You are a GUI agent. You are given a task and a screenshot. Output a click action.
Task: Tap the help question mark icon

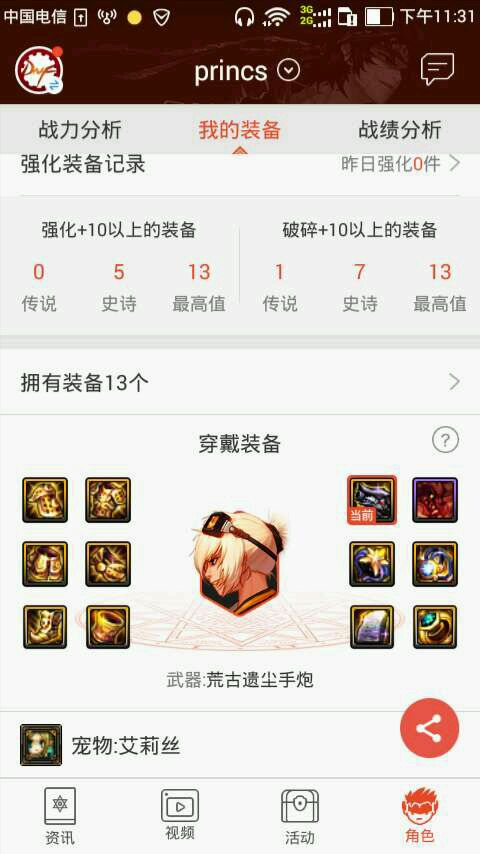pyautogui.click(x=445, y=440)
